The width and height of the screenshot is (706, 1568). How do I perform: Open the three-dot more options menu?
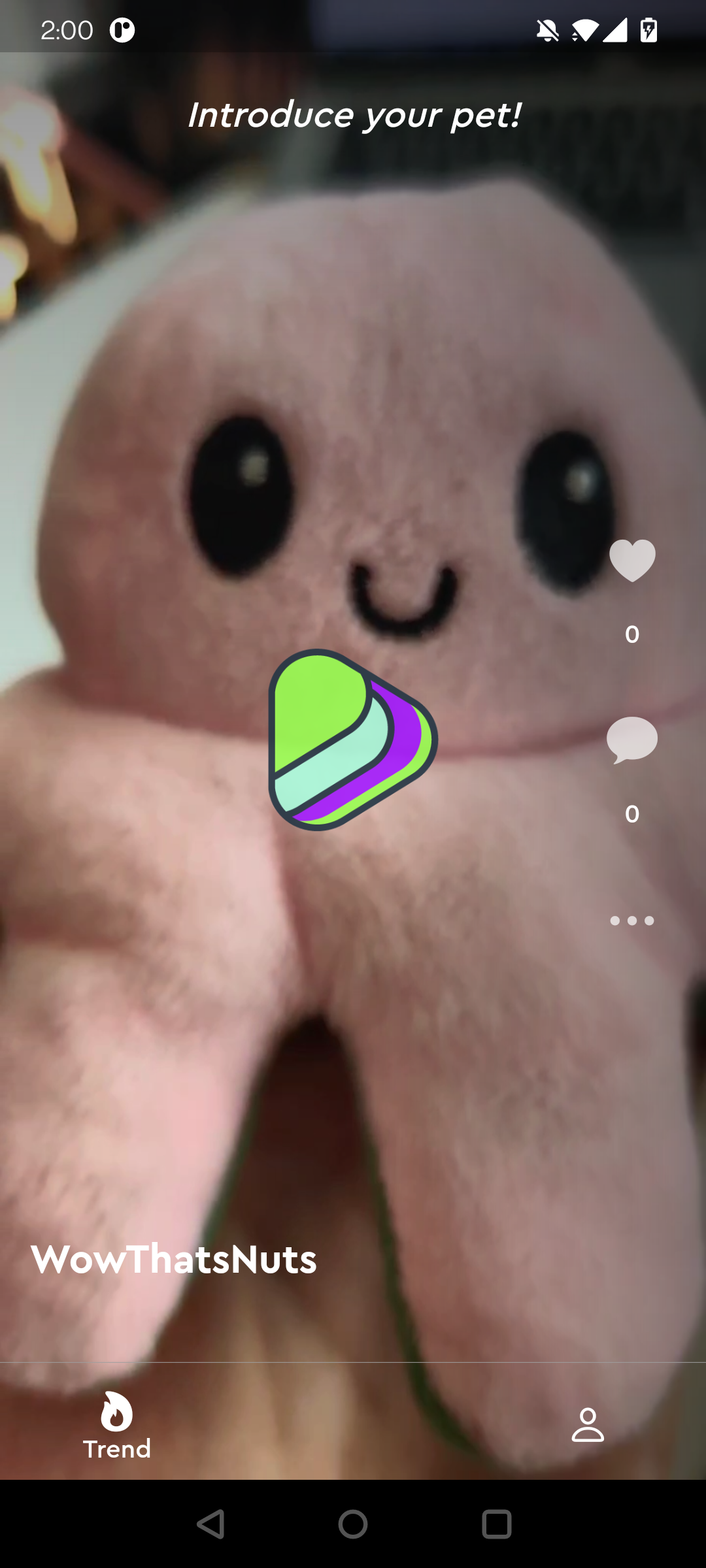[x=632, y=921]
